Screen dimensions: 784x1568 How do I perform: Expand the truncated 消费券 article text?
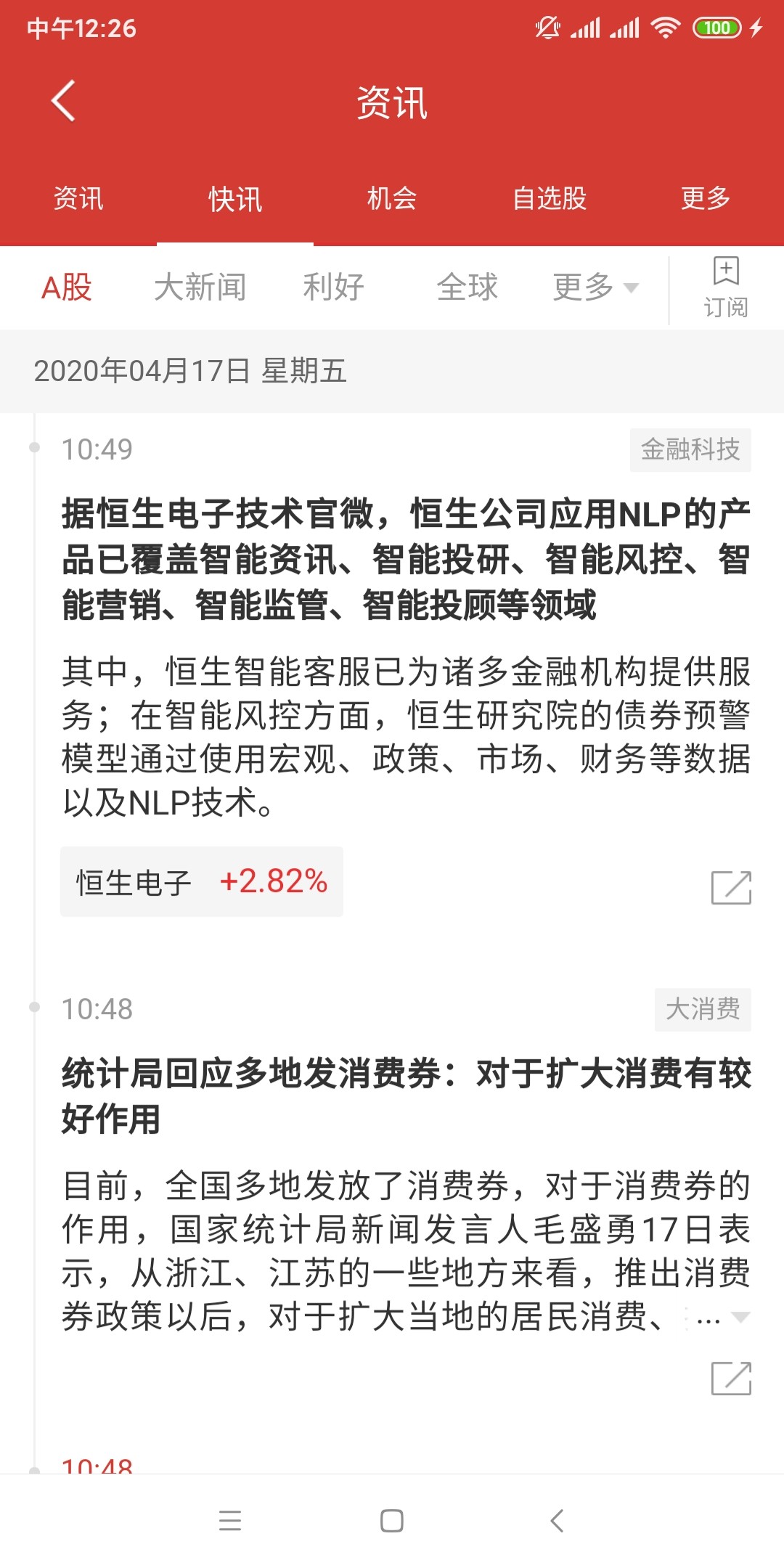point(708,1320)
